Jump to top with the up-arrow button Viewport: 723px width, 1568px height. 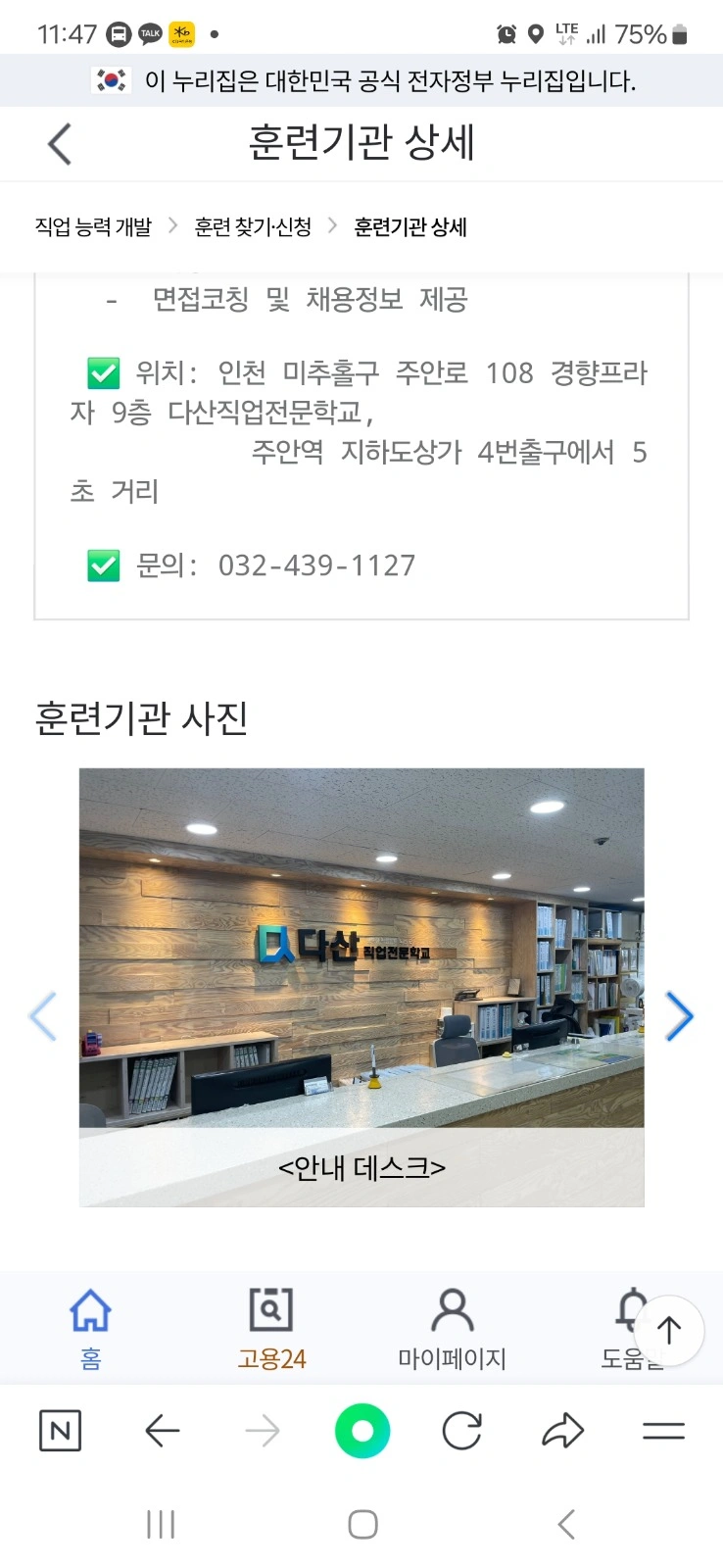click(669, 1331)
